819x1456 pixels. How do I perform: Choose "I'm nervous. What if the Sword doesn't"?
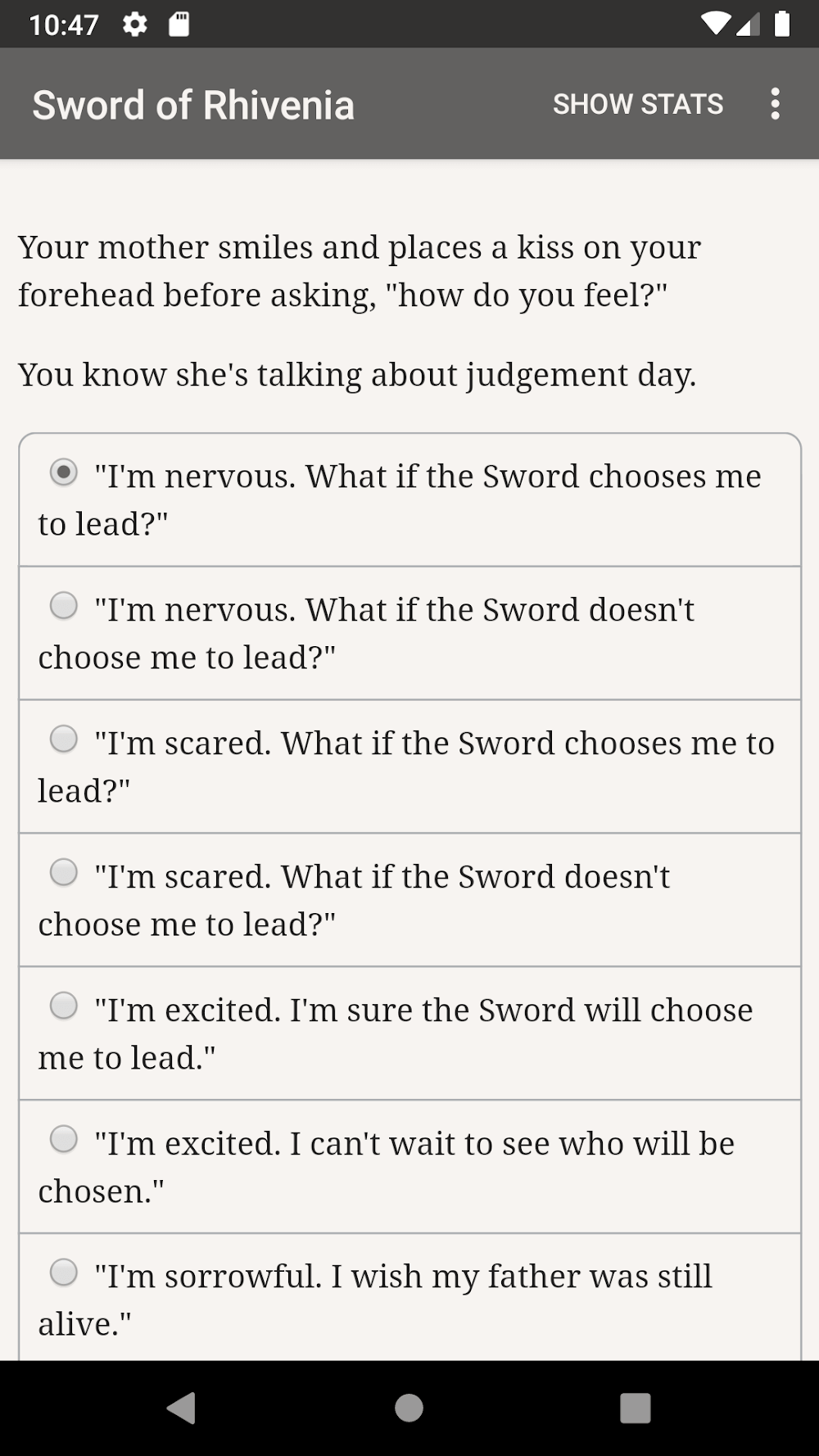point(64,606)
